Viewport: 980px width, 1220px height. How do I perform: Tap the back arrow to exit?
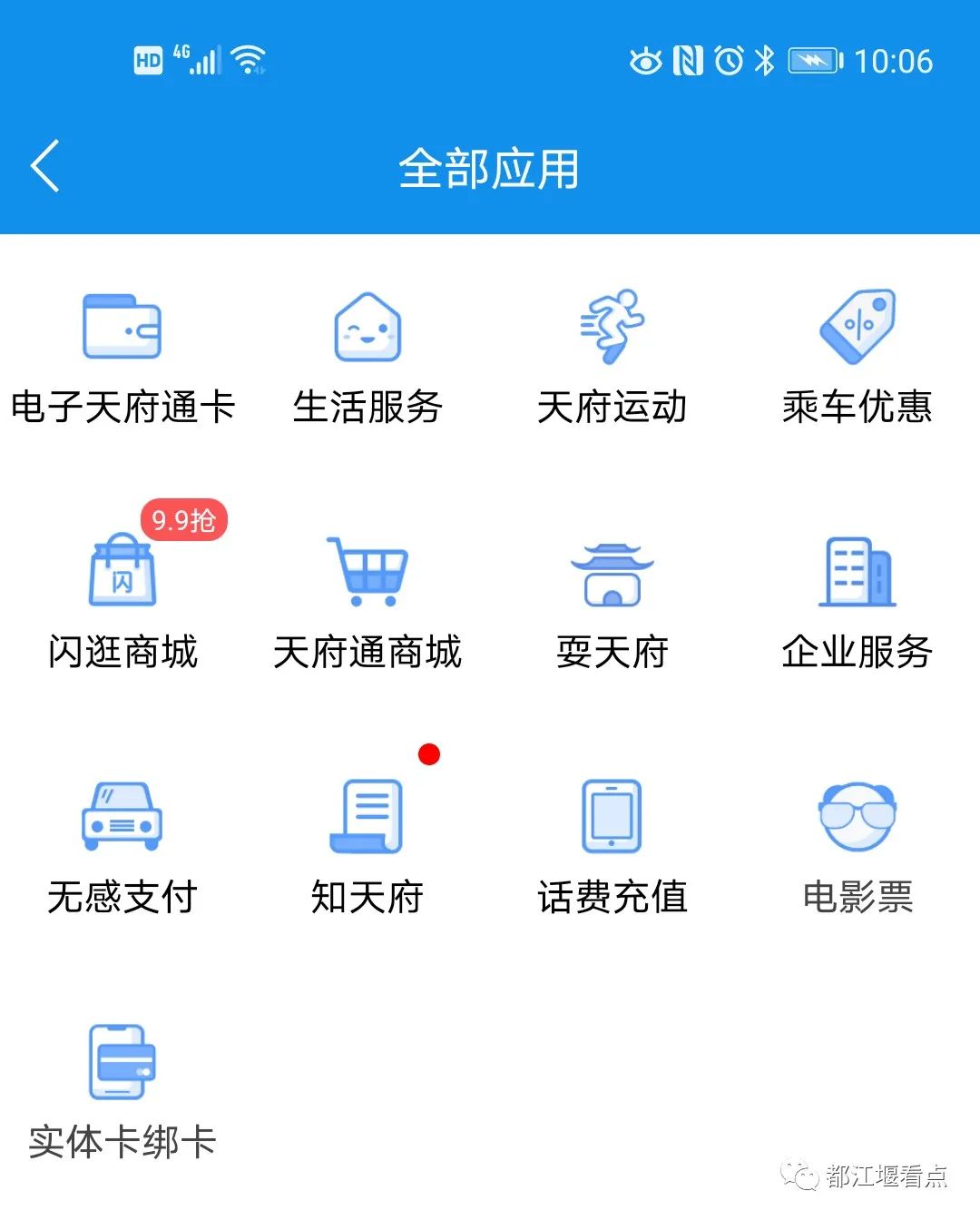pos(45,167)
